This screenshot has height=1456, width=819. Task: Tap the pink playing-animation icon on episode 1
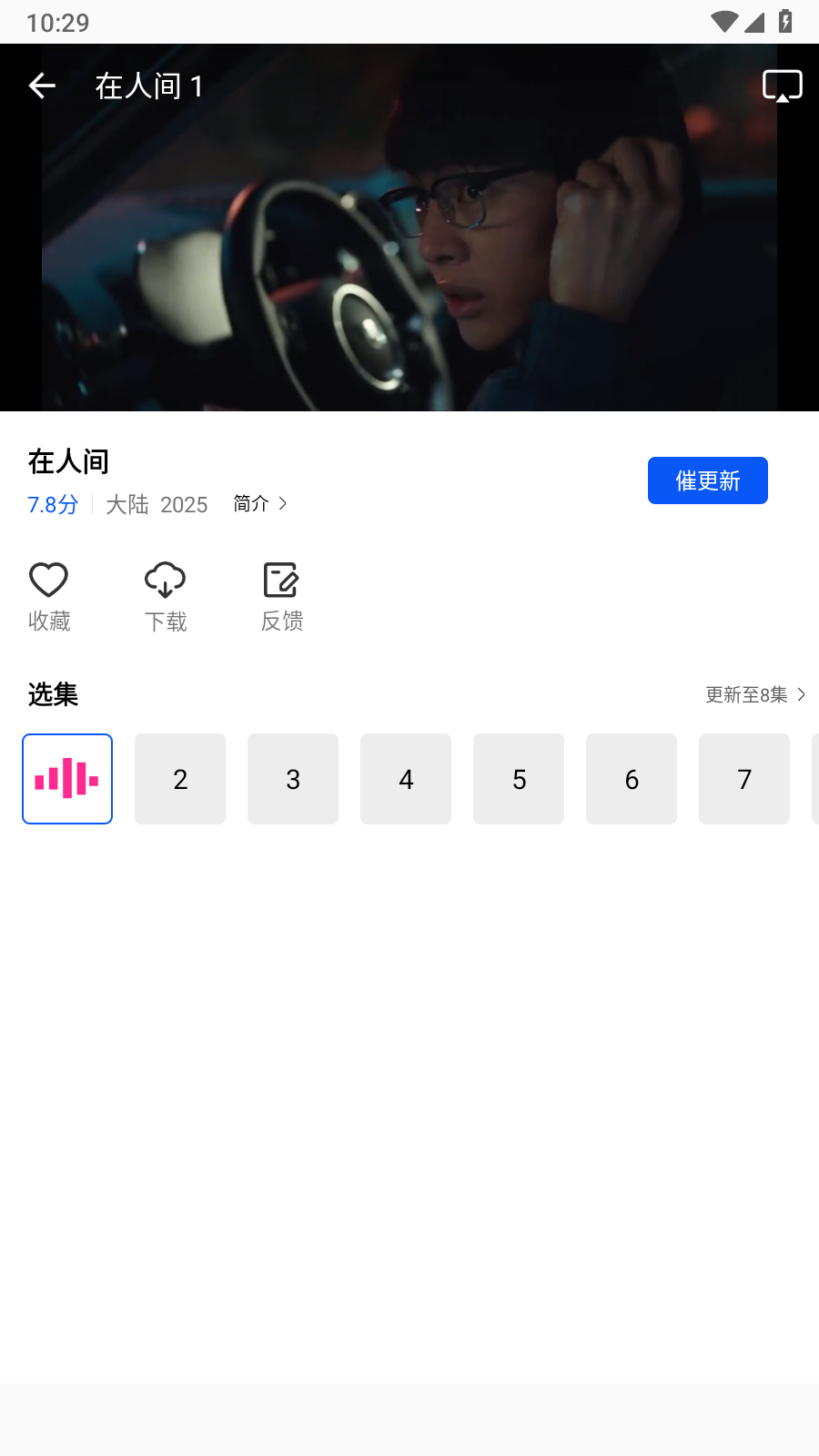point(66,779)
